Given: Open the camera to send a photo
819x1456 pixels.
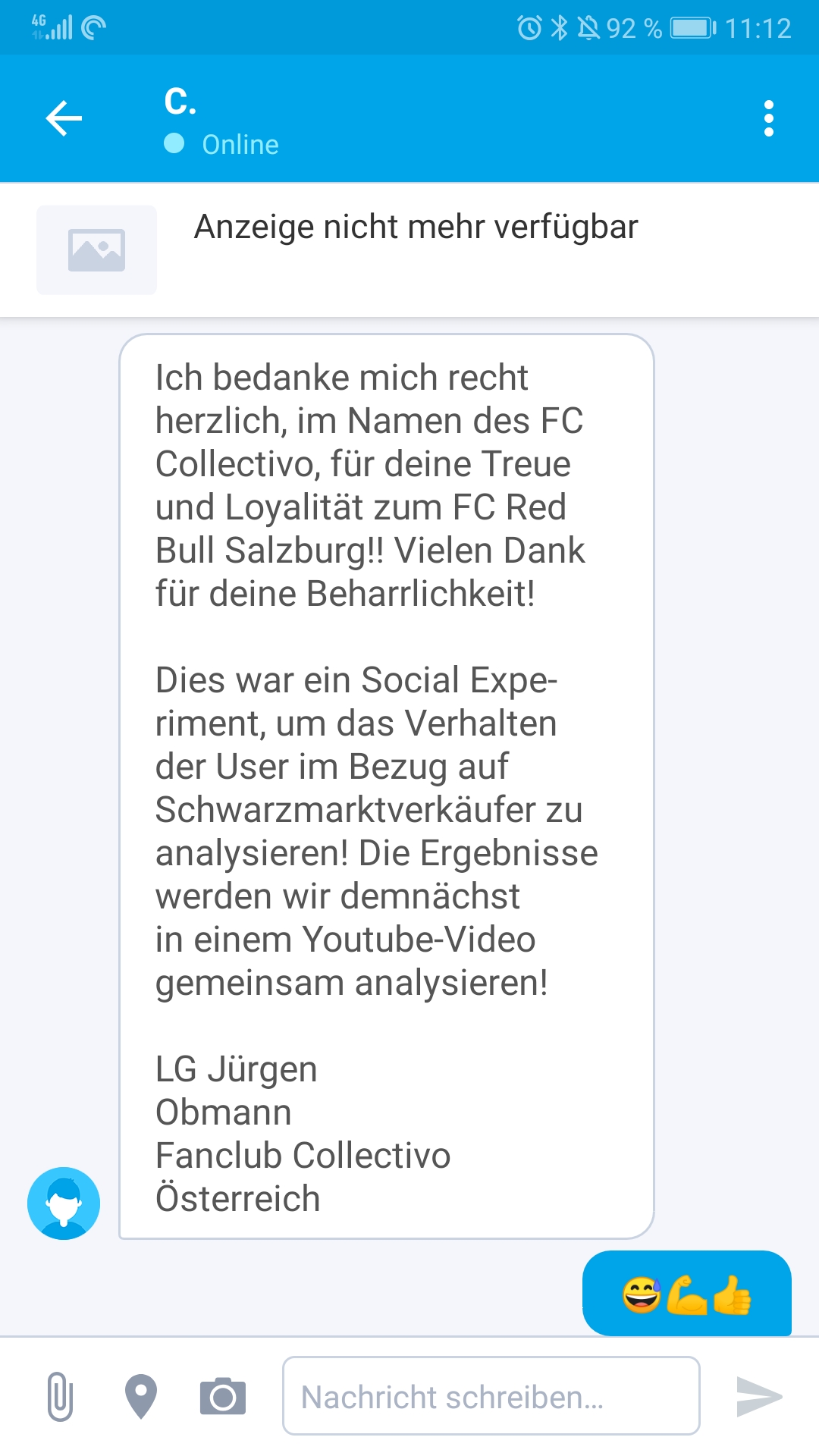Looking at the screenshot, I should (x=223, y=1396).
